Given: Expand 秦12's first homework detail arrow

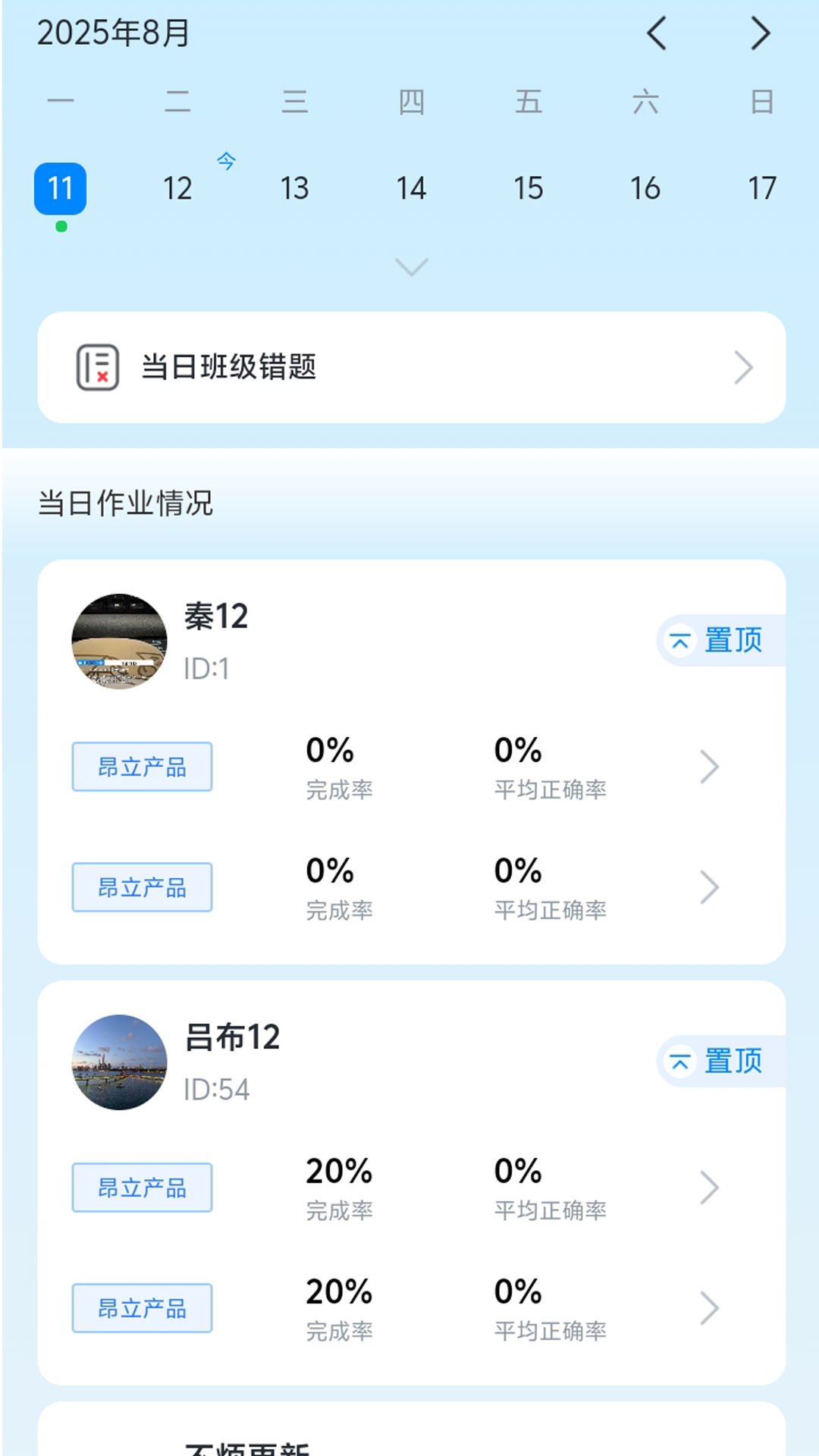Looking at the screenshot, I should point(710,766).
